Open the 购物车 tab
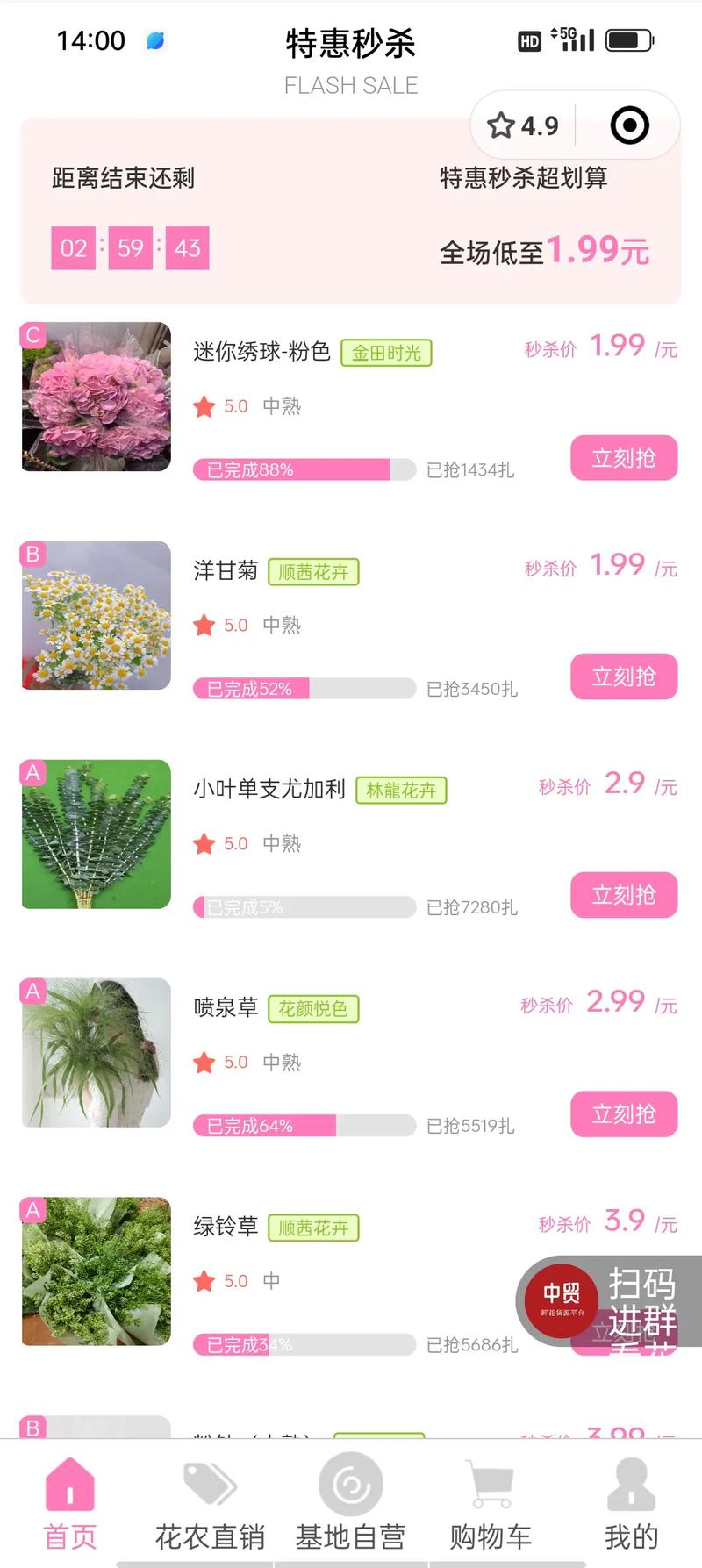The height and width of the screenshot is (1568, 702). tap(491, 1503)
